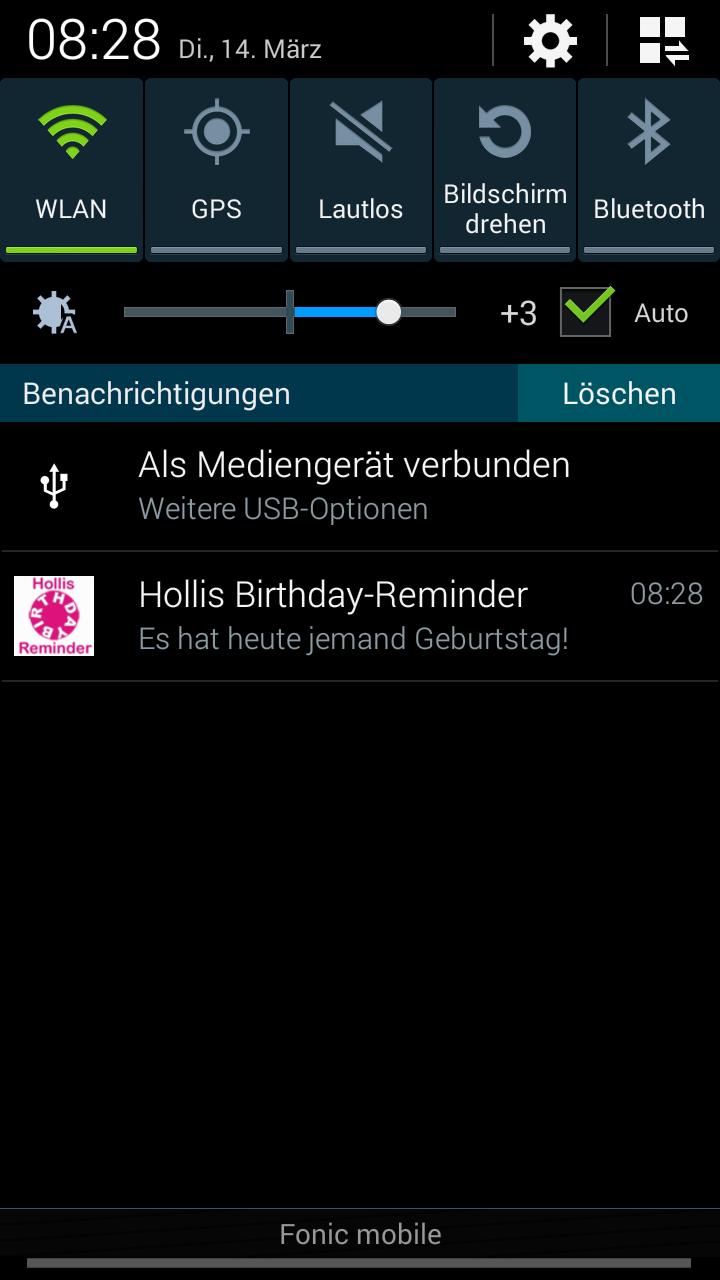Viewport: 720px width, 1280px height.
Task: Enable the GPS quick toggle
Action: (x=216, y=168)
